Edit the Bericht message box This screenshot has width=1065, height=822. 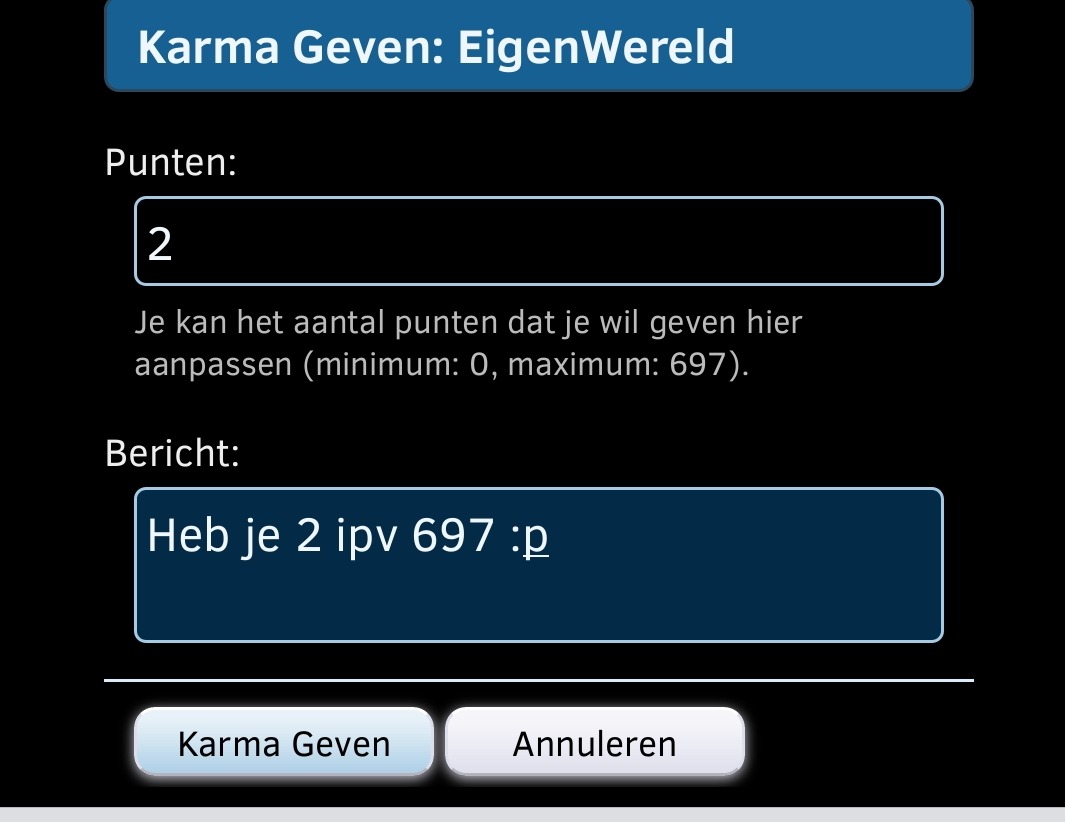[x=538, y=565]
